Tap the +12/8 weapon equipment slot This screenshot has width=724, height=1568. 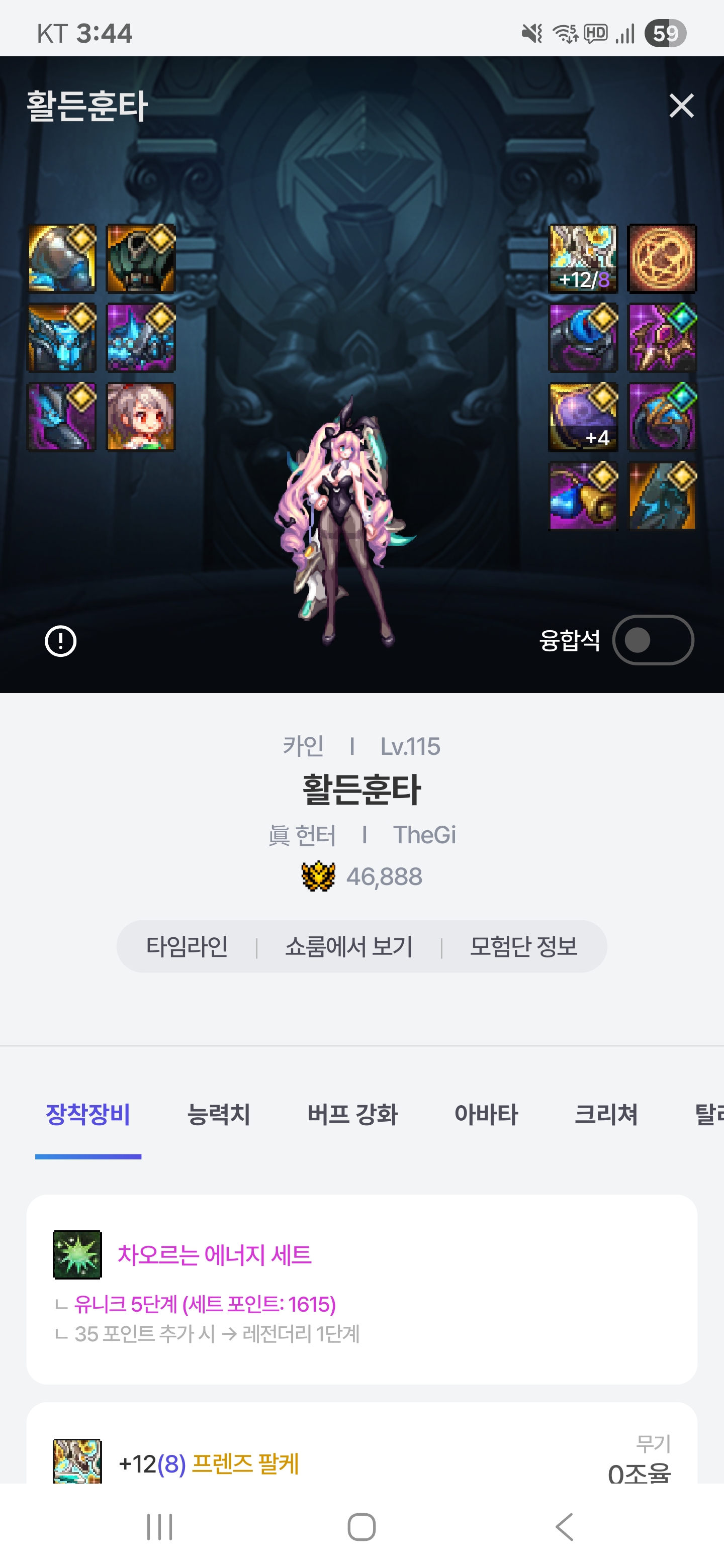pyautogui.click(x=583, y=259)
